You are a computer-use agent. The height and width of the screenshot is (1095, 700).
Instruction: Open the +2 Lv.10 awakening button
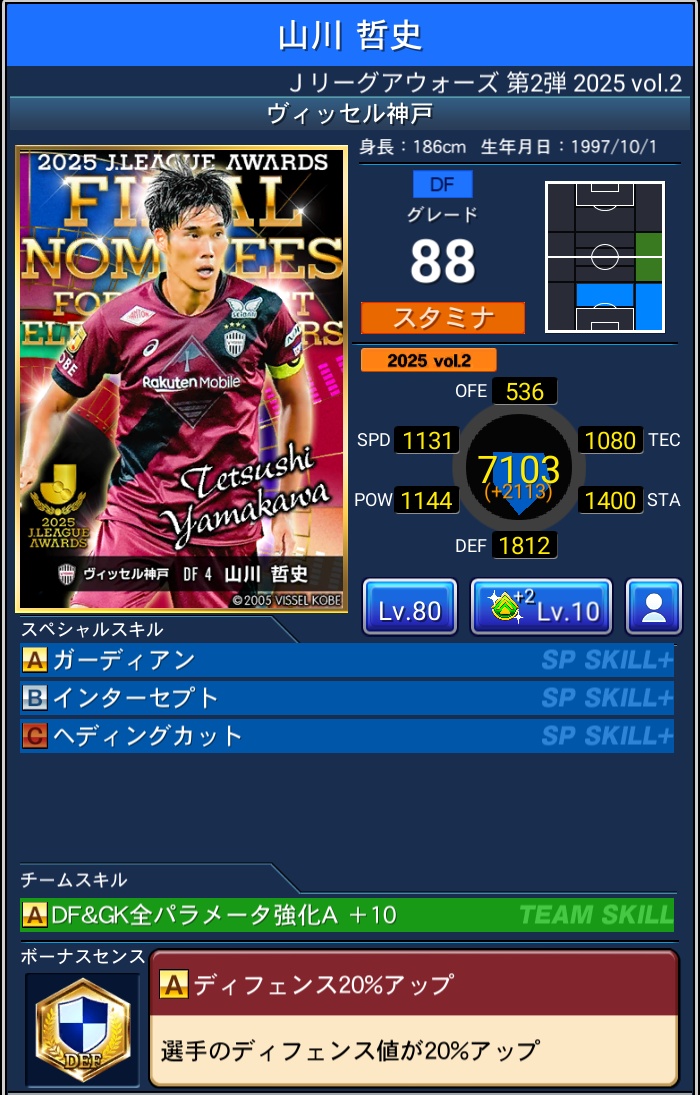click(x=541, y=607)
